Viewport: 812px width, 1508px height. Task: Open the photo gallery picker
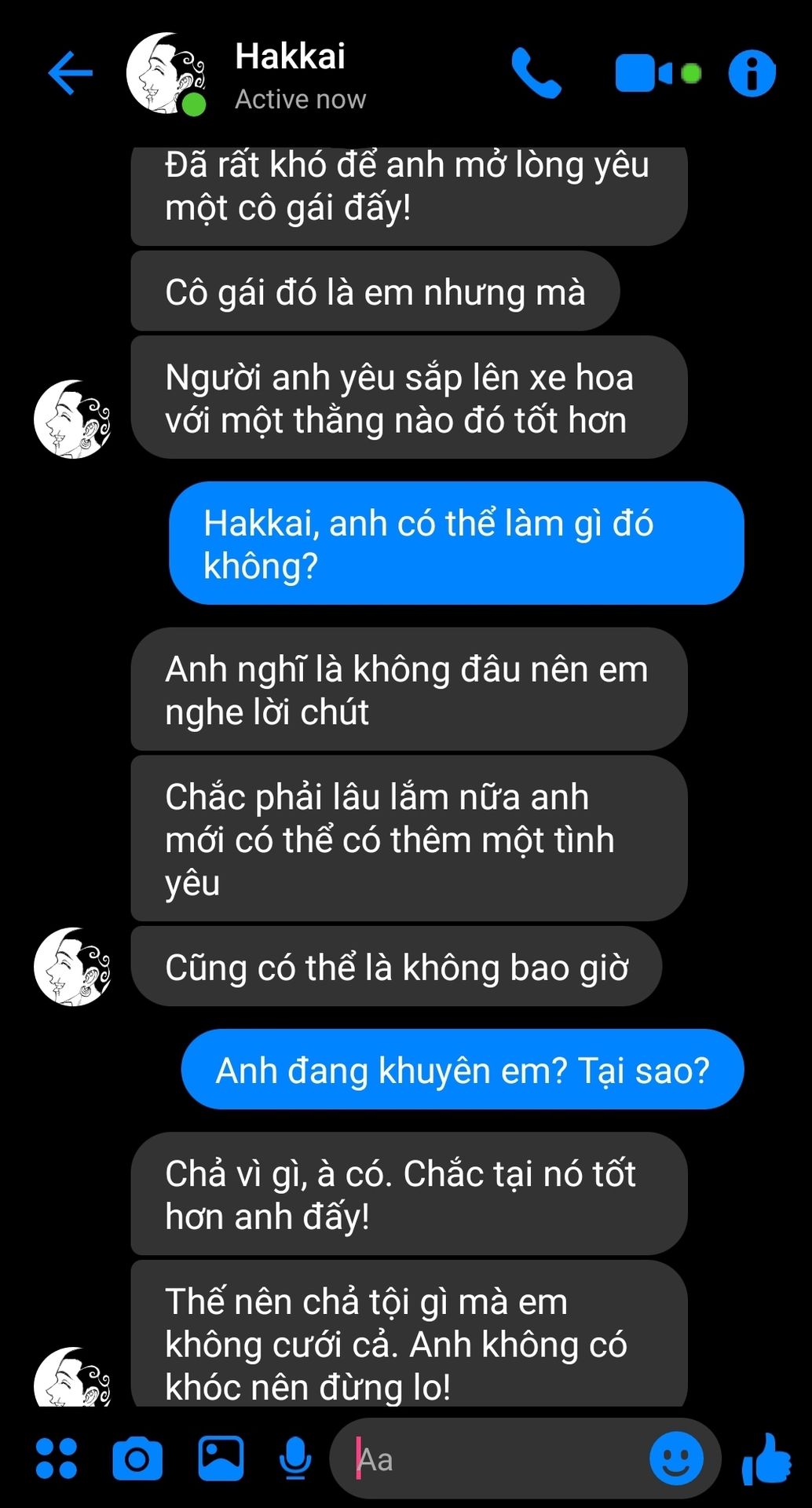click(221, 1458)
